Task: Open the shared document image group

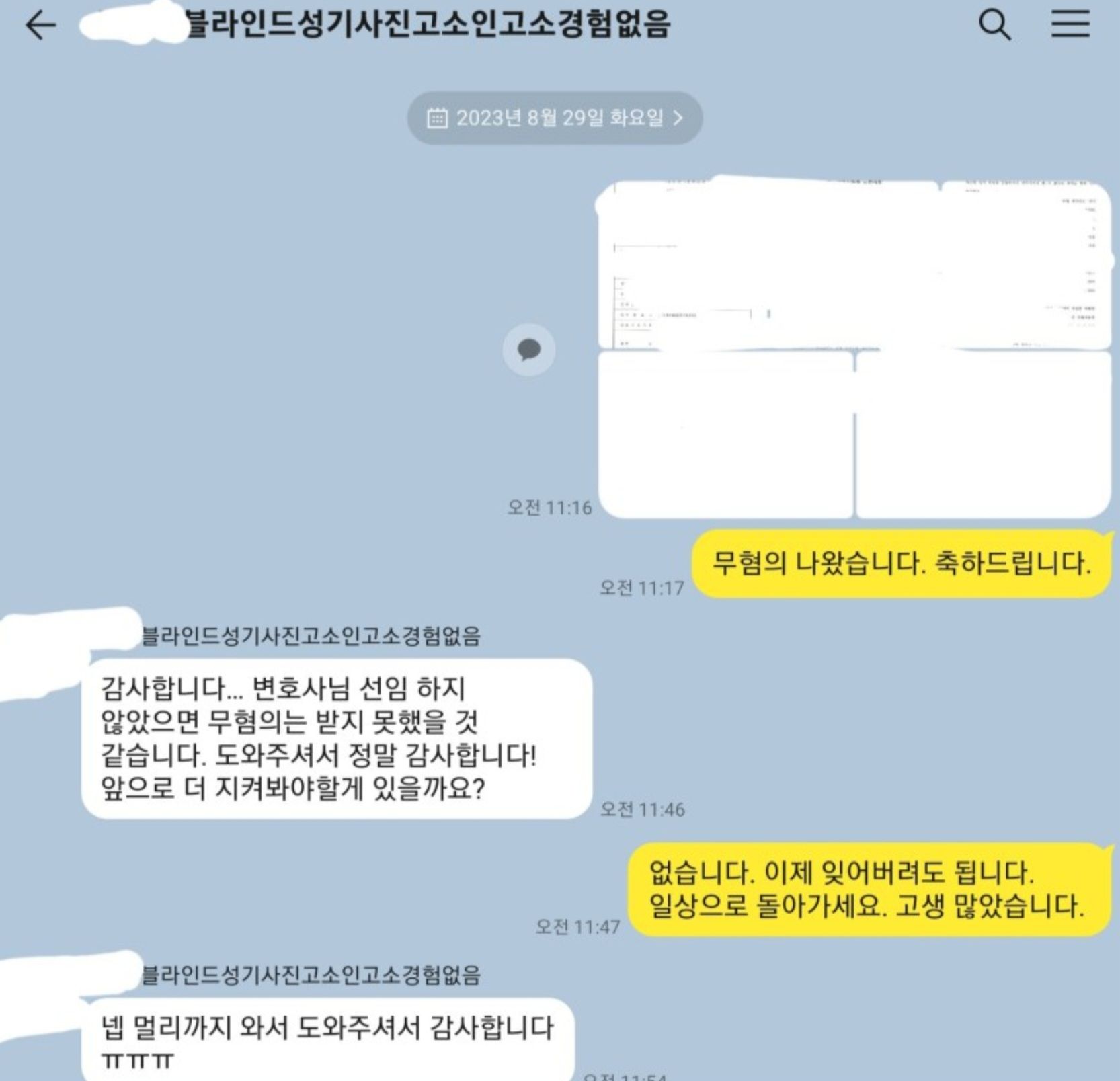Action: point(854,350)
